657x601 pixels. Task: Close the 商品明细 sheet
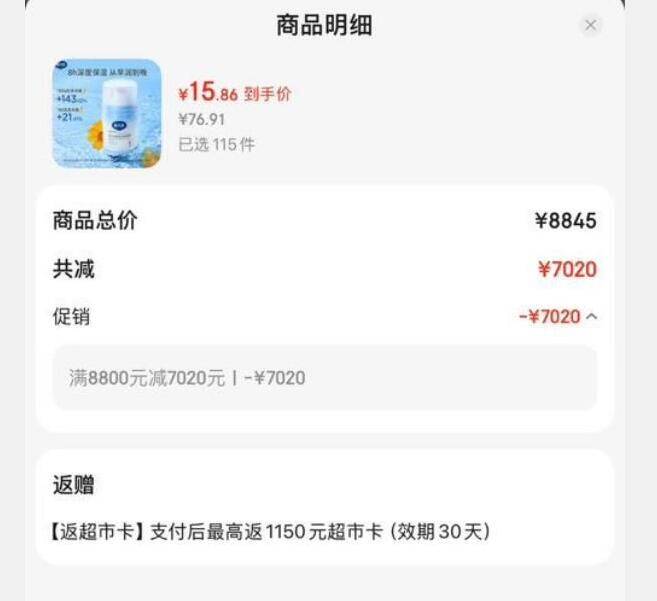click(x=591, y=26)
